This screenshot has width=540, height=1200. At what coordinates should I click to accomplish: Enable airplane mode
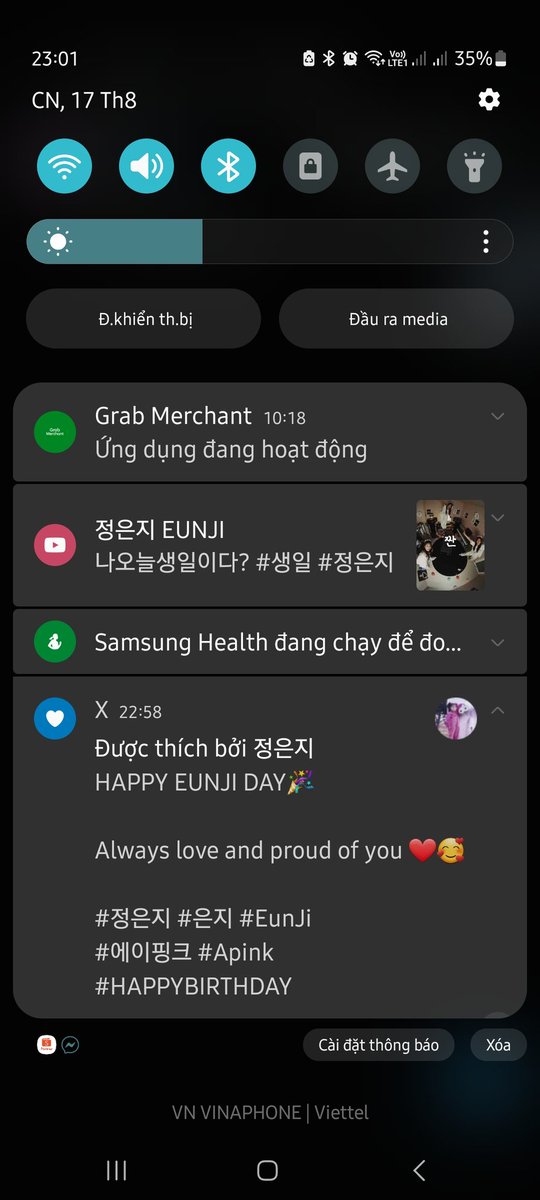[393, 166]
